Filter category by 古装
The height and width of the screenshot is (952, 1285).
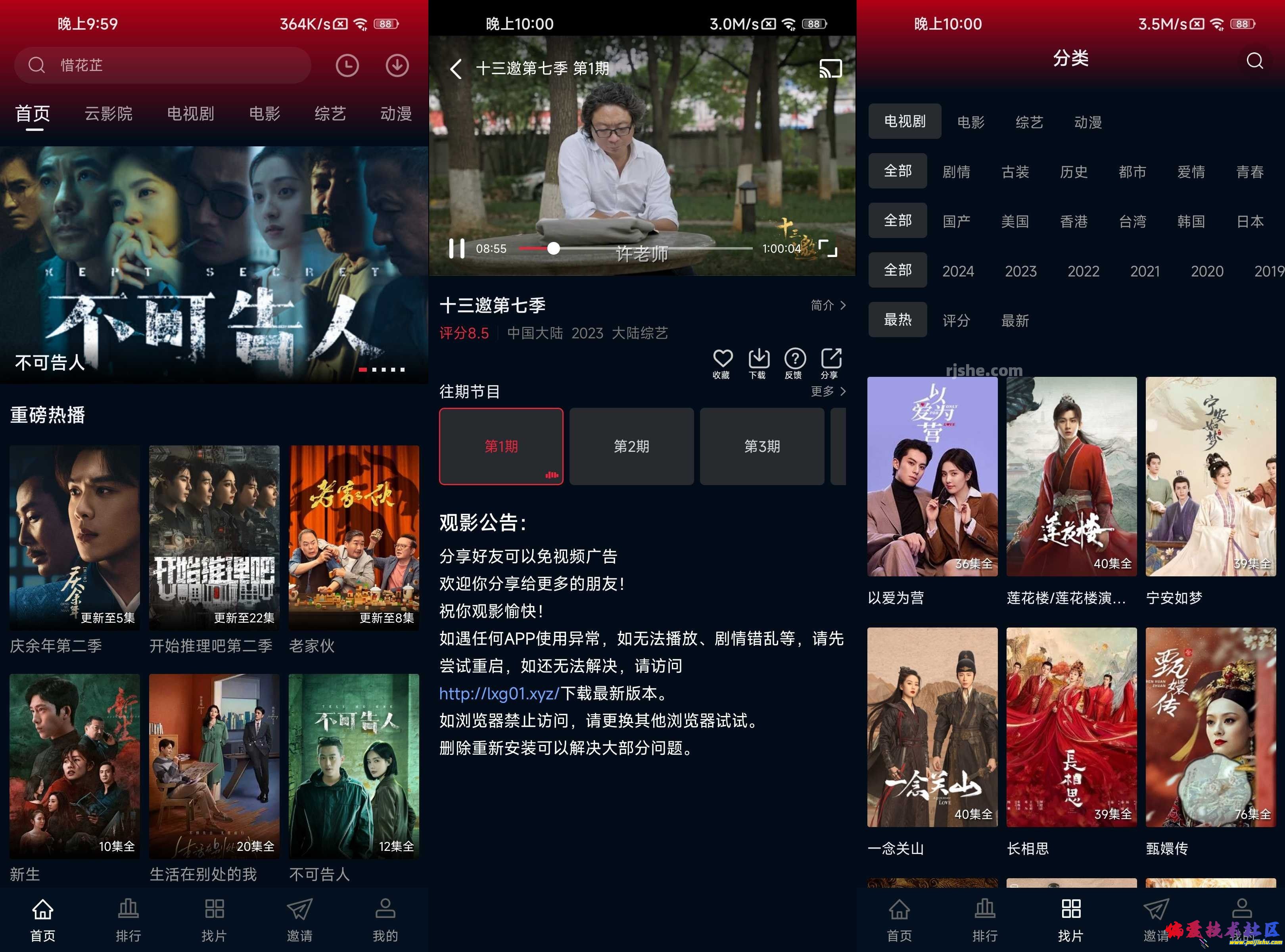pos(1015,172)
